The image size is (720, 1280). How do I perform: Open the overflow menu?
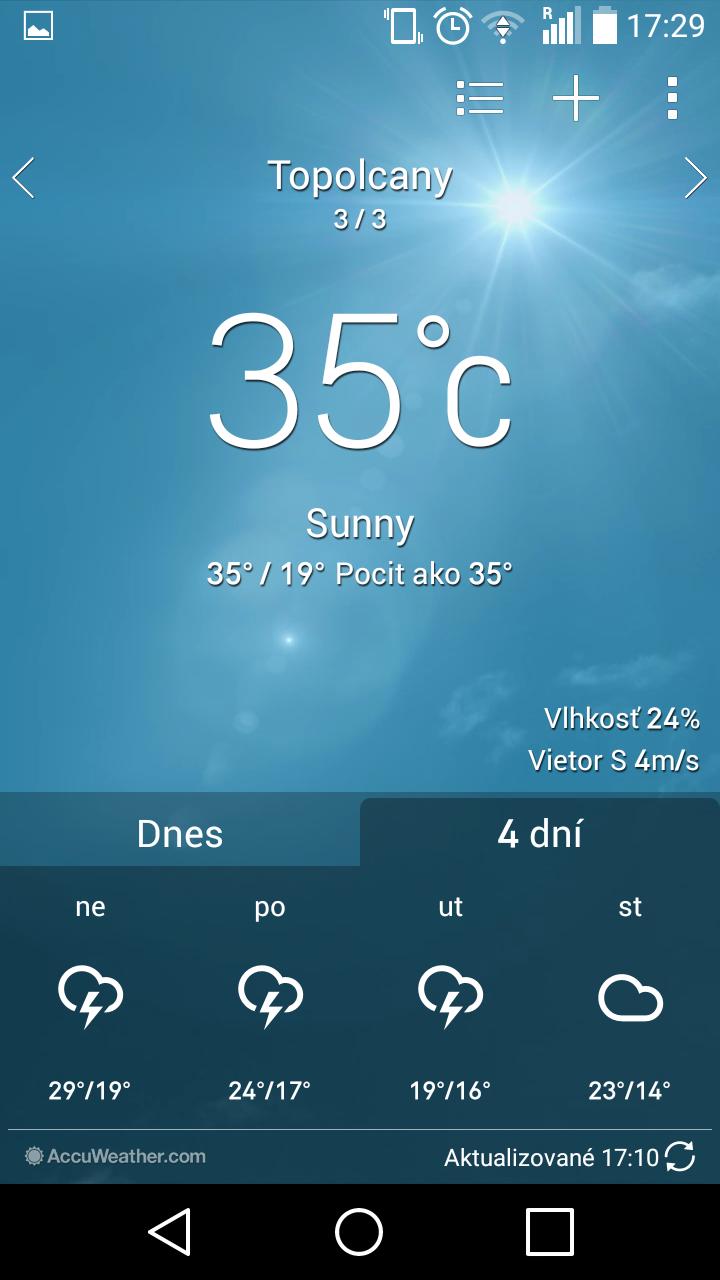click(x=672, y=98)
